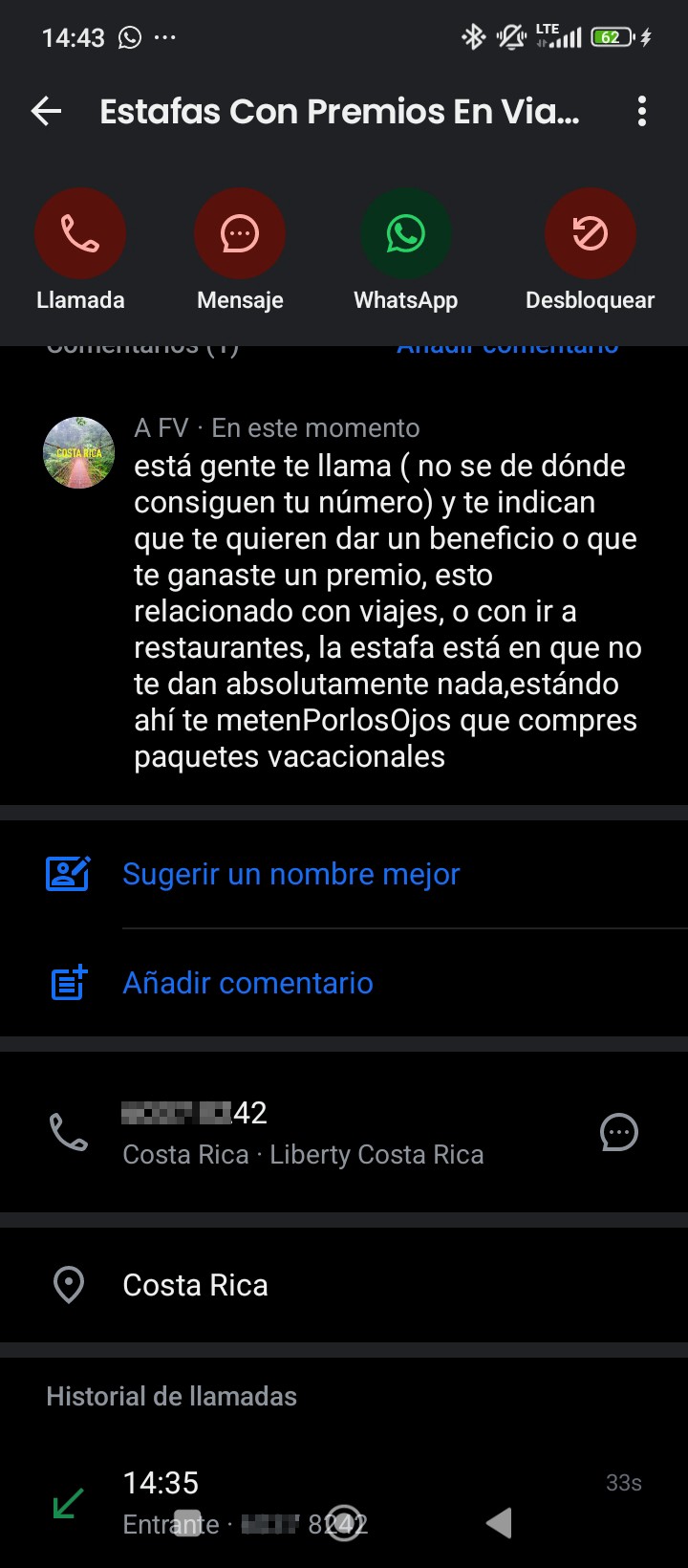Choose the Añadir comentario row
The image size is (688, 1568).
pyautogui.click(x=344, y=983)
